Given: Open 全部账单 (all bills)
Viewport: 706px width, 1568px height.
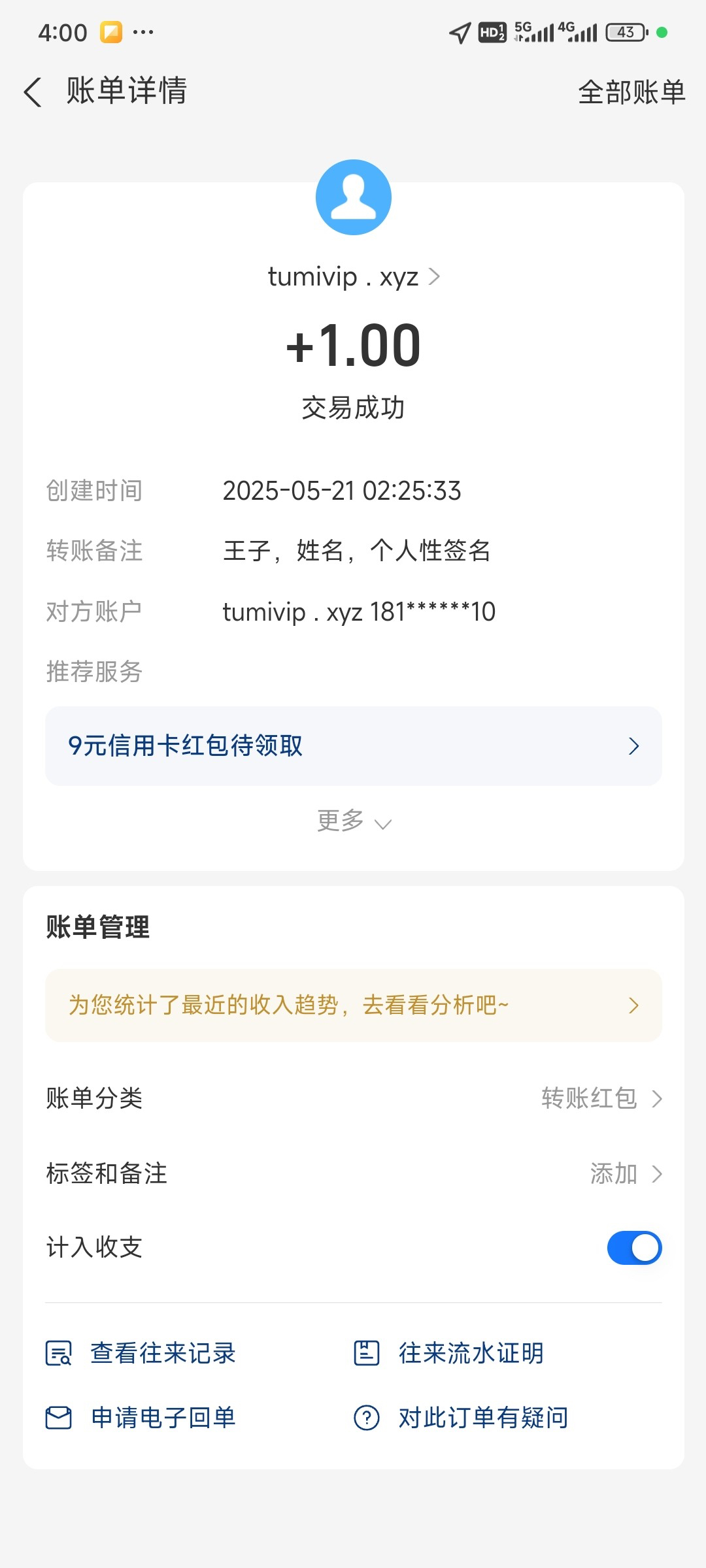Looking at the screenshot, I should [x=631, y=92].
